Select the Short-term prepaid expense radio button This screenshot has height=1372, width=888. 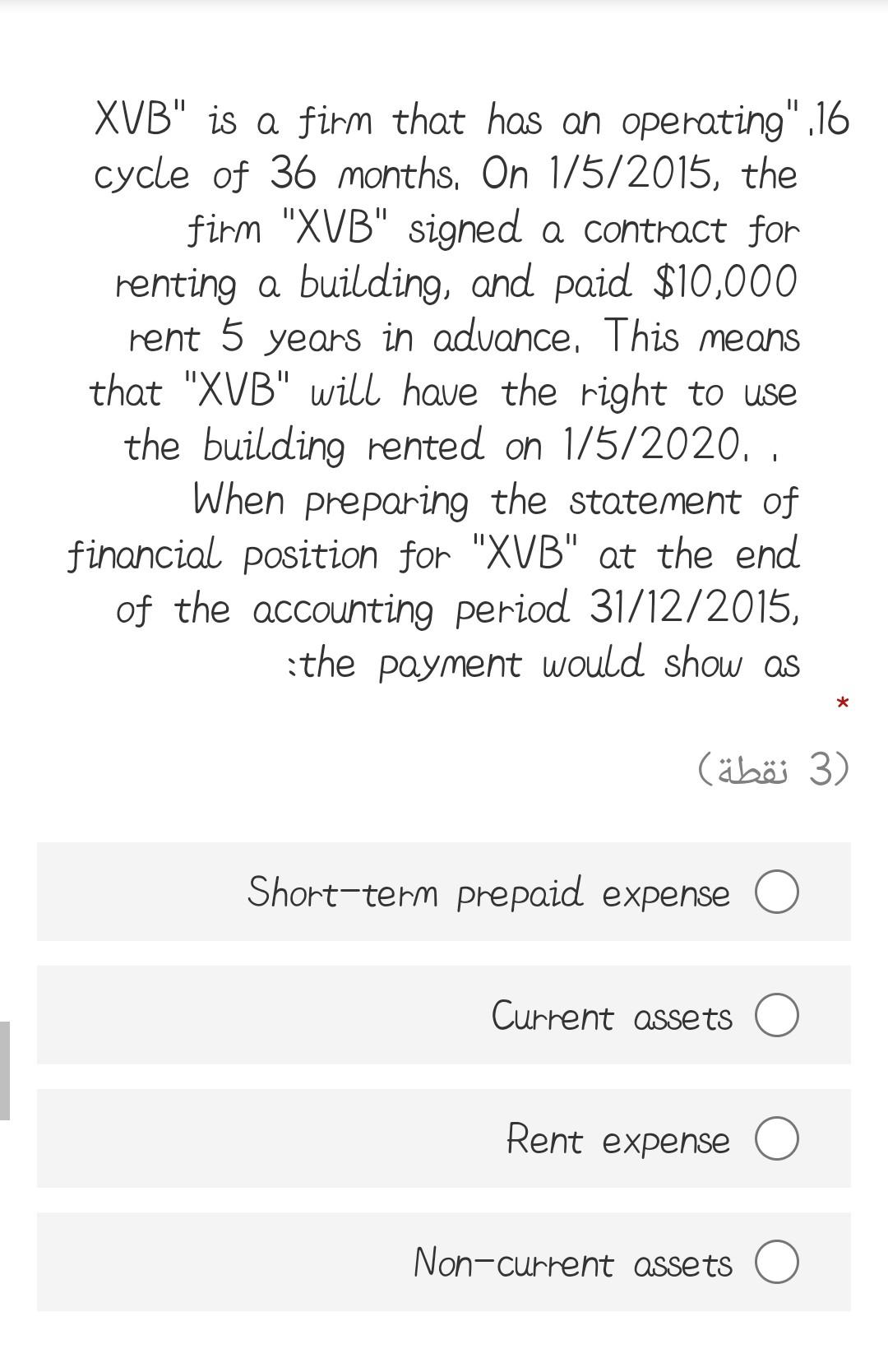pos(776,892)
